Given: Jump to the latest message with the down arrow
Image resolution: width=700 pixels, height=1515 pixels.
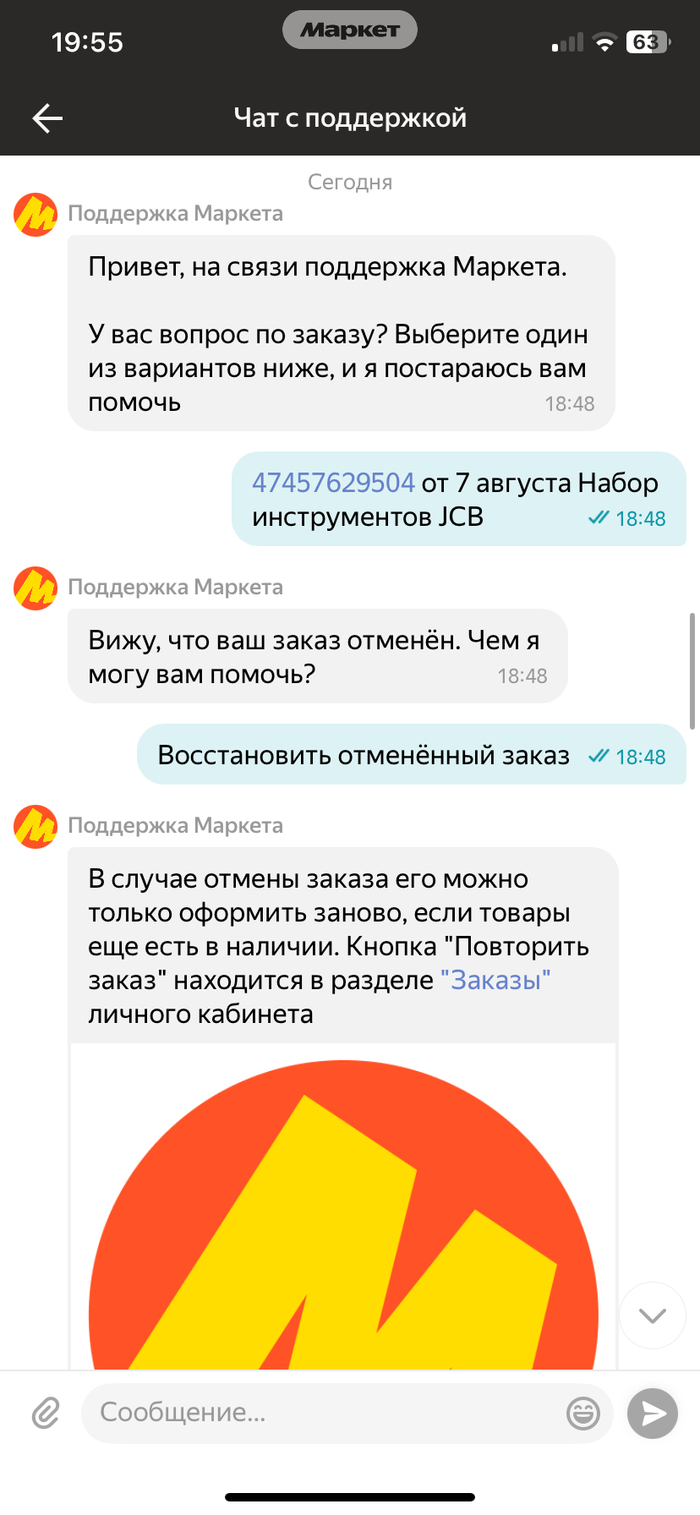Looking at the screenshot, I should point(652,1315).
